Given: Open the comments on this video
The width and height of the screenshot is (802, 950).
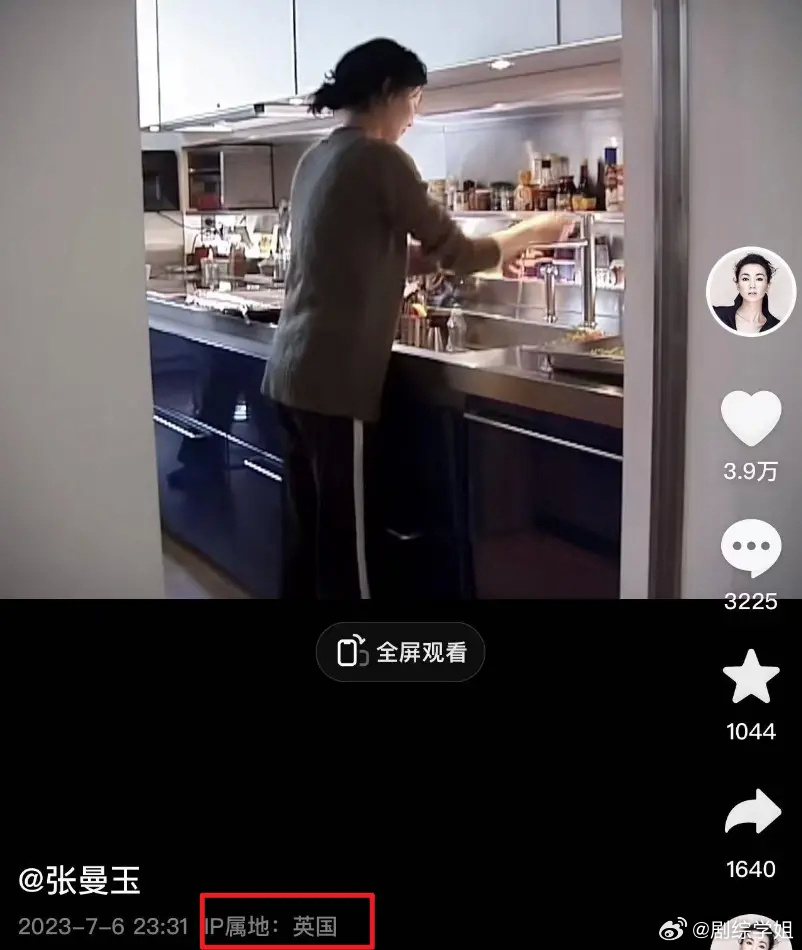Looking at the screenshot, I should tap(750, 549).
